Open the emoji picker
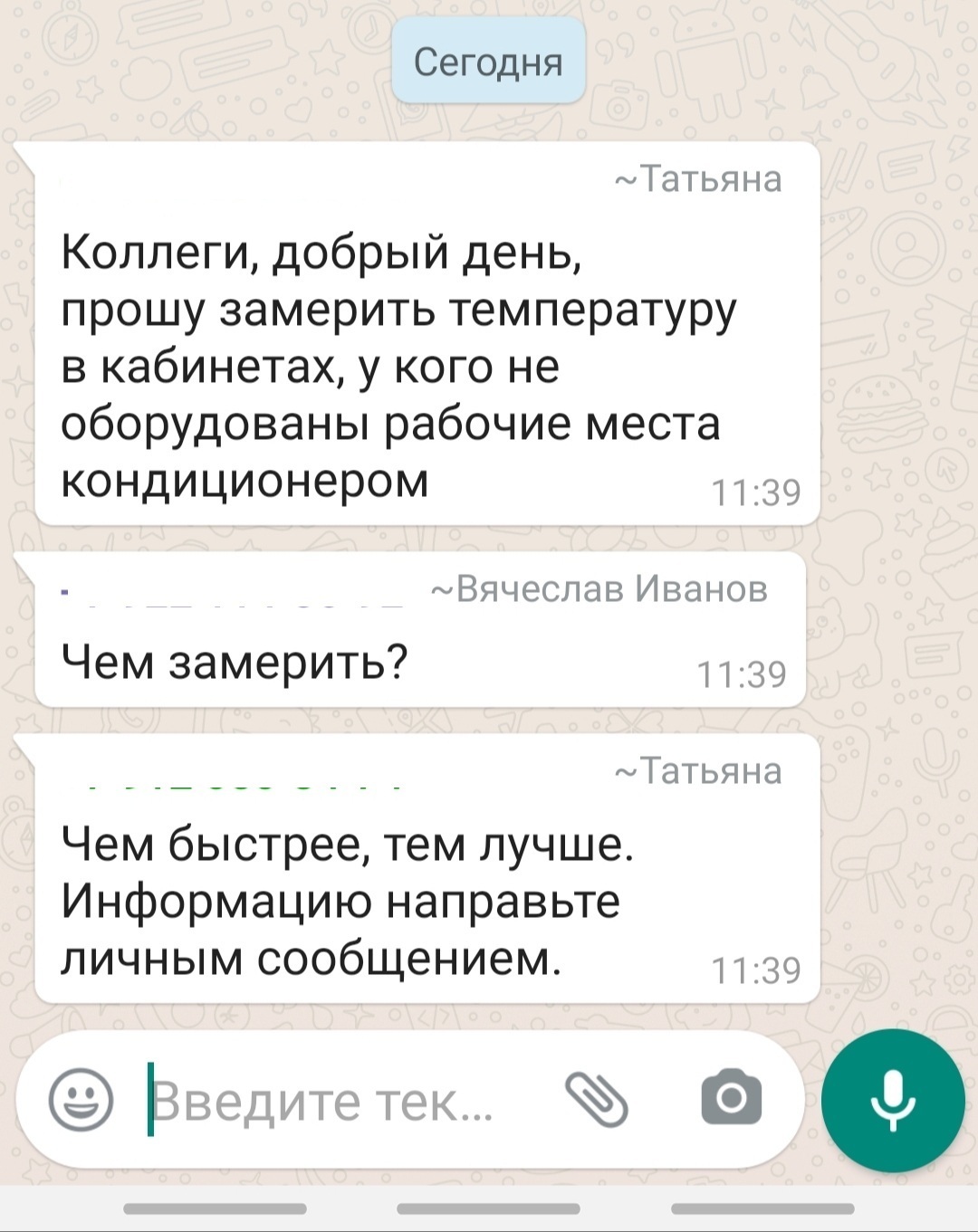The height and width of the screenshot is (1232, 978). pos(81,1101)
